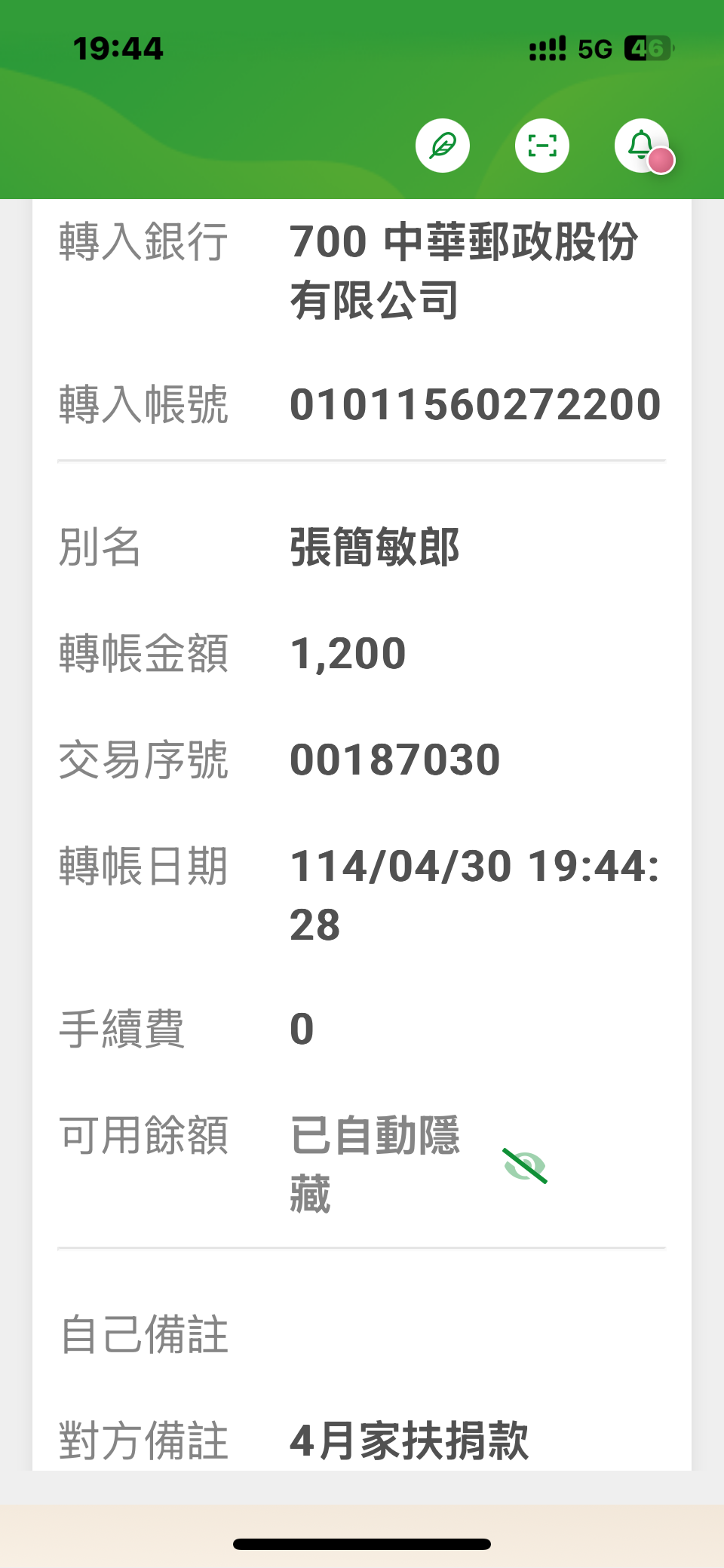Open the notifications bell
This screenshot has height=1568, width=724.
(642, 146)
